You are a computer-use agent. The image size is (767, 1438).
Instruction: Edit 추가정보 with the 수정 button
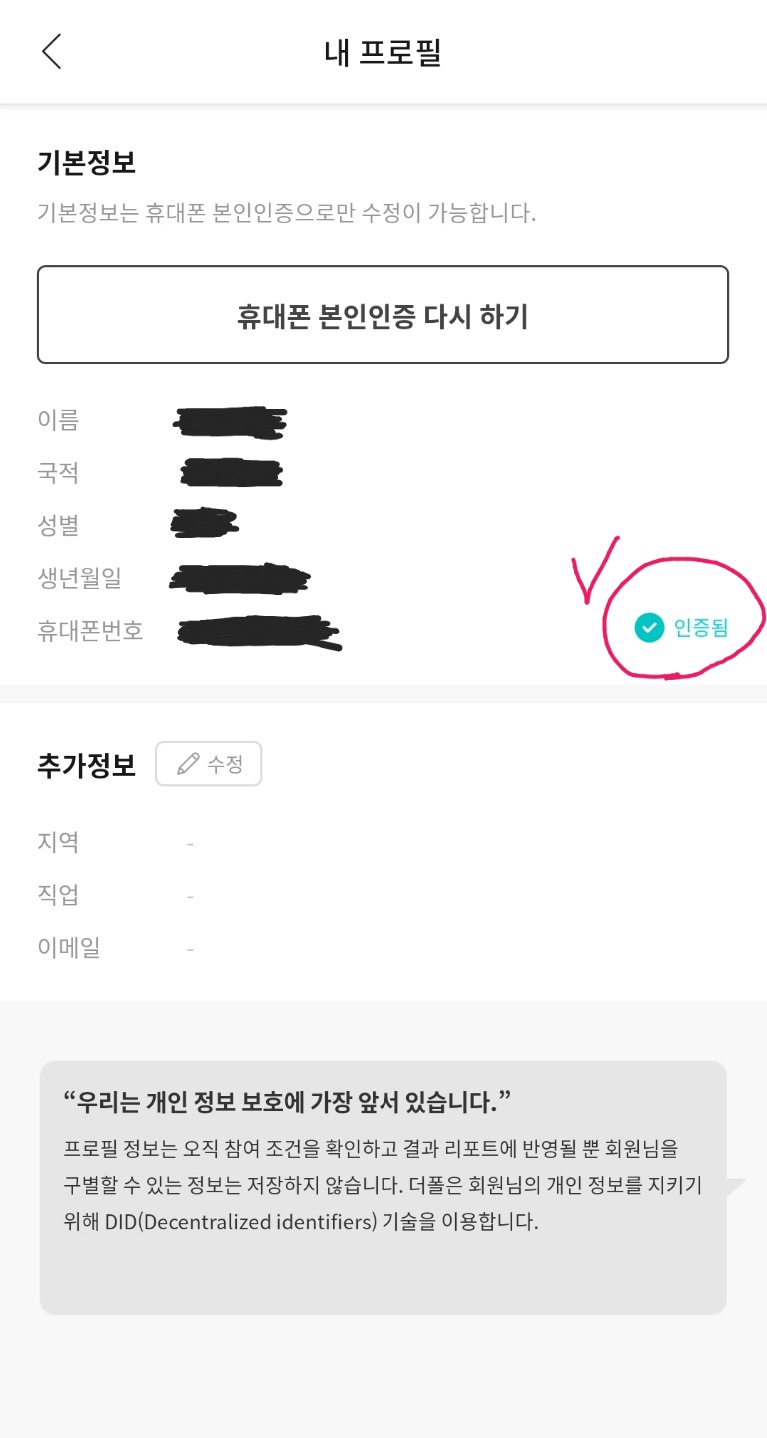tap(209, 764)
